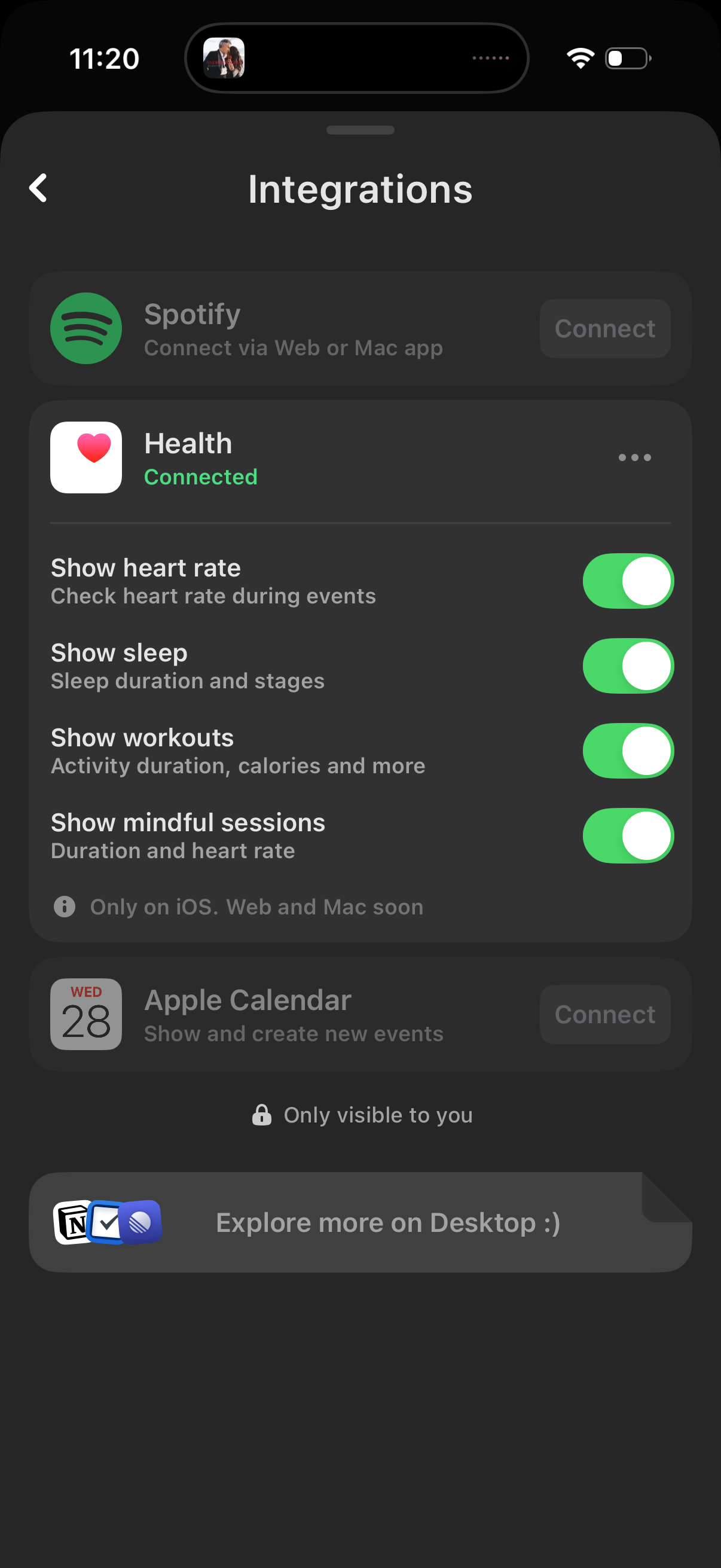The image size is (721, 1568).
Task: Select the Spotify logo icon
Action: click(x=85, y=328)
